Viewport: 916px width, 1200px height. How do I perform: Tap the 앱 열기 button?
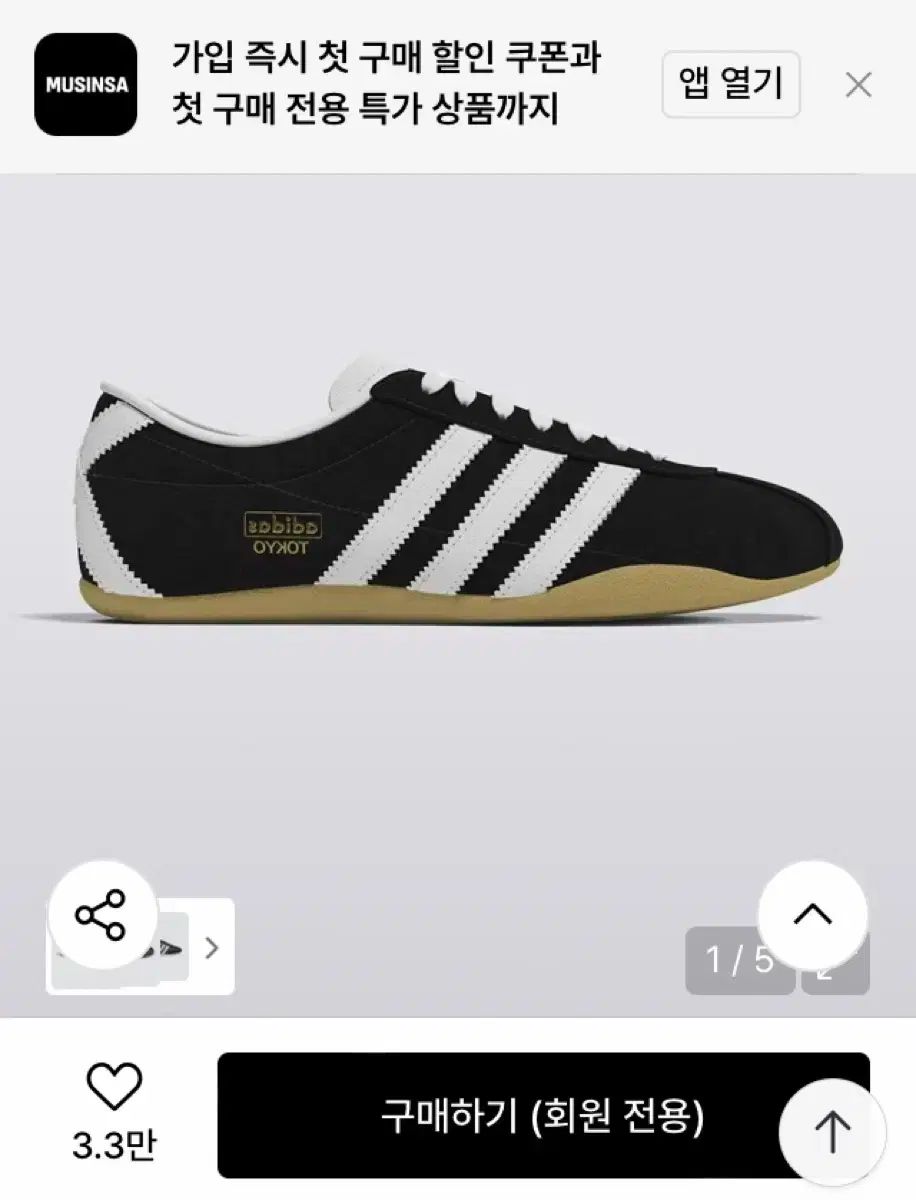[731, 84]
